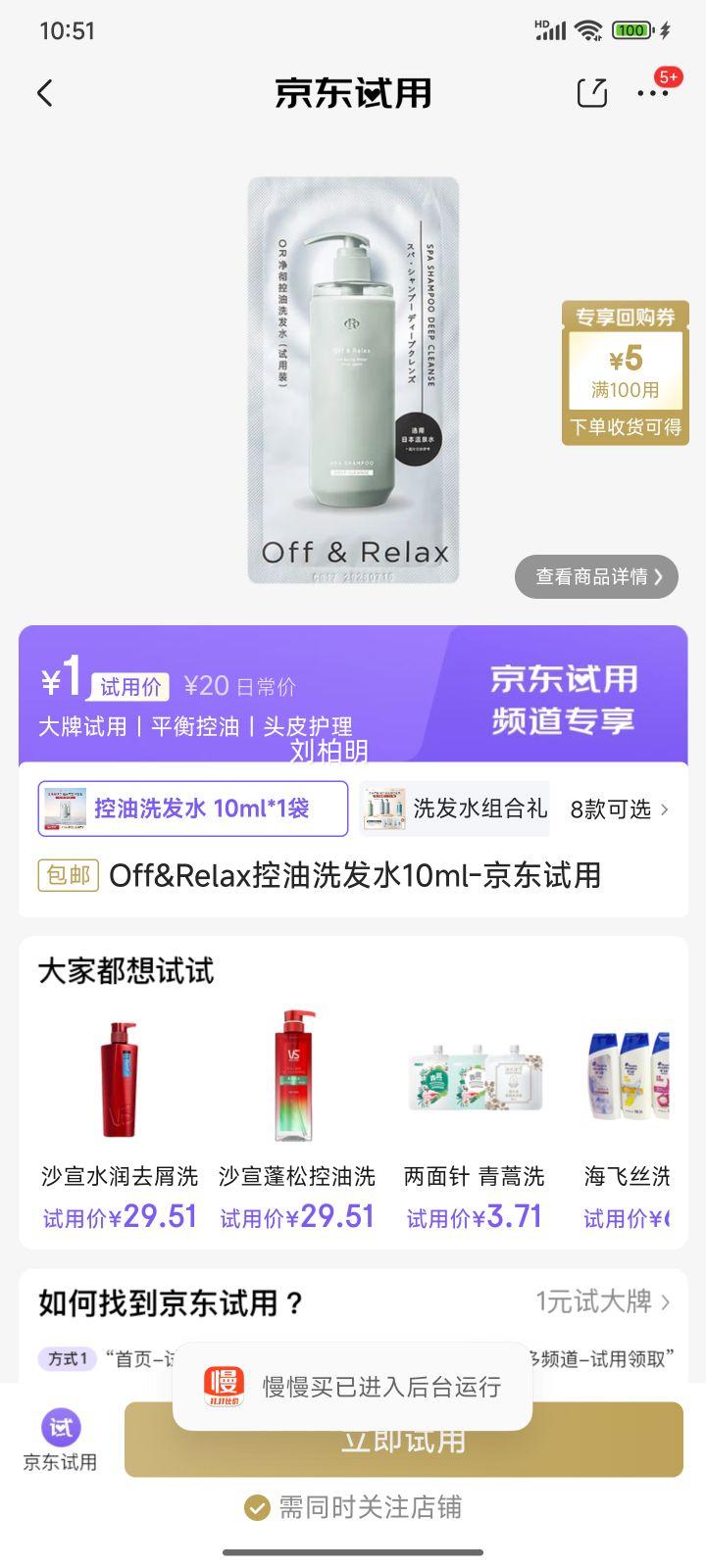Open the ¥5 专享回购券 coupon
Viewport: 706px width, 1568px height.
(625, 373)
